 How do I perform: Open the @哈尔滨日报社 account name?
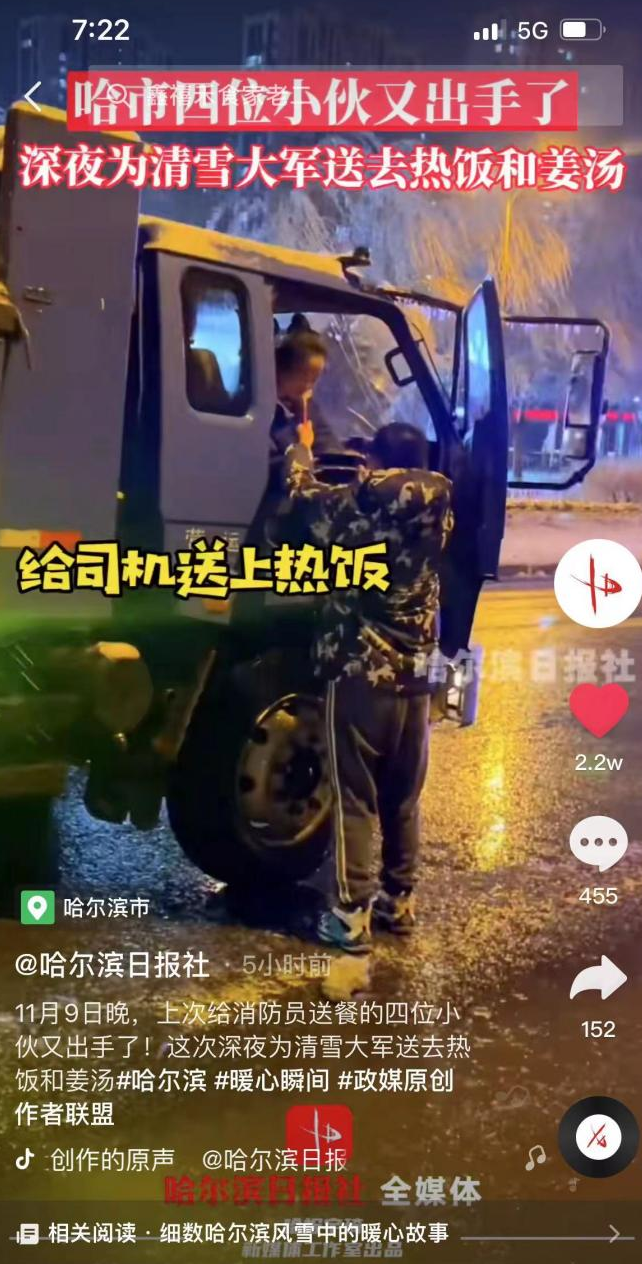(x=112, y=965)
